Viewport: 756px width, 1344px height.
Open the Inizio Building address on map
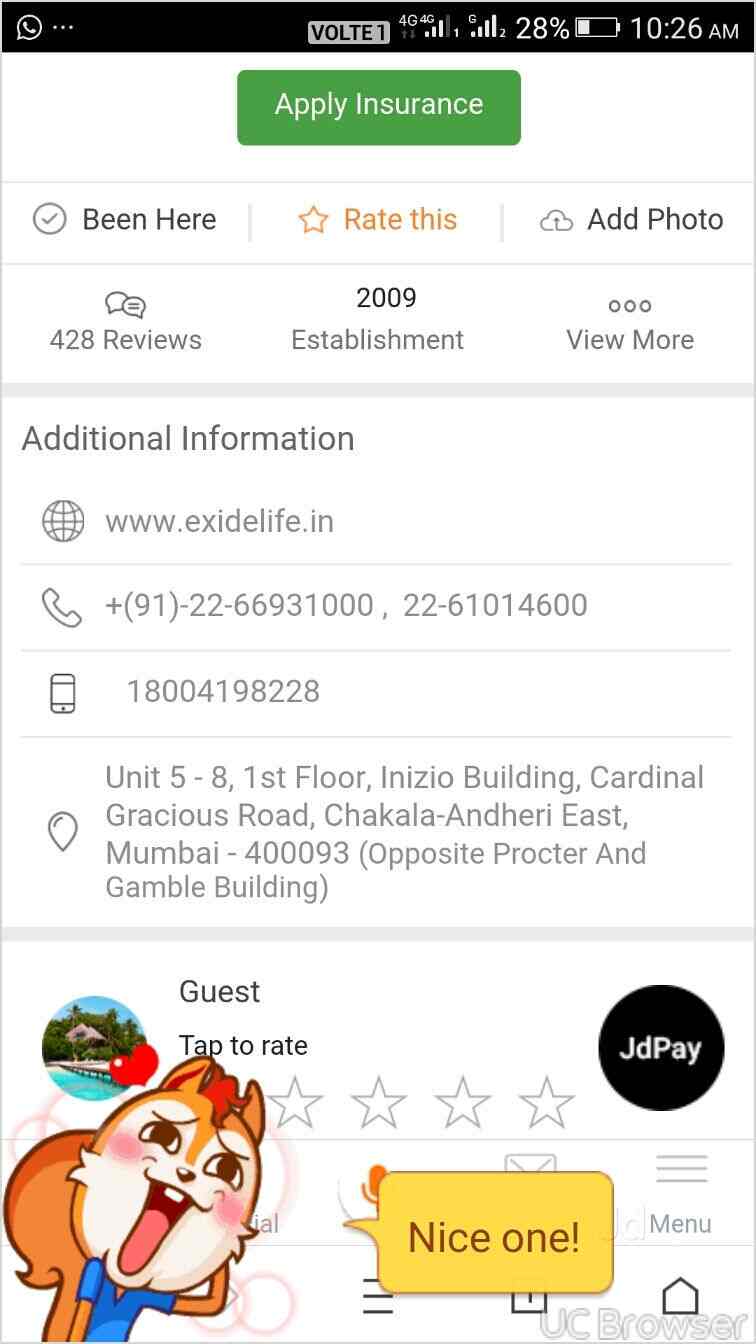pos(400,832)
